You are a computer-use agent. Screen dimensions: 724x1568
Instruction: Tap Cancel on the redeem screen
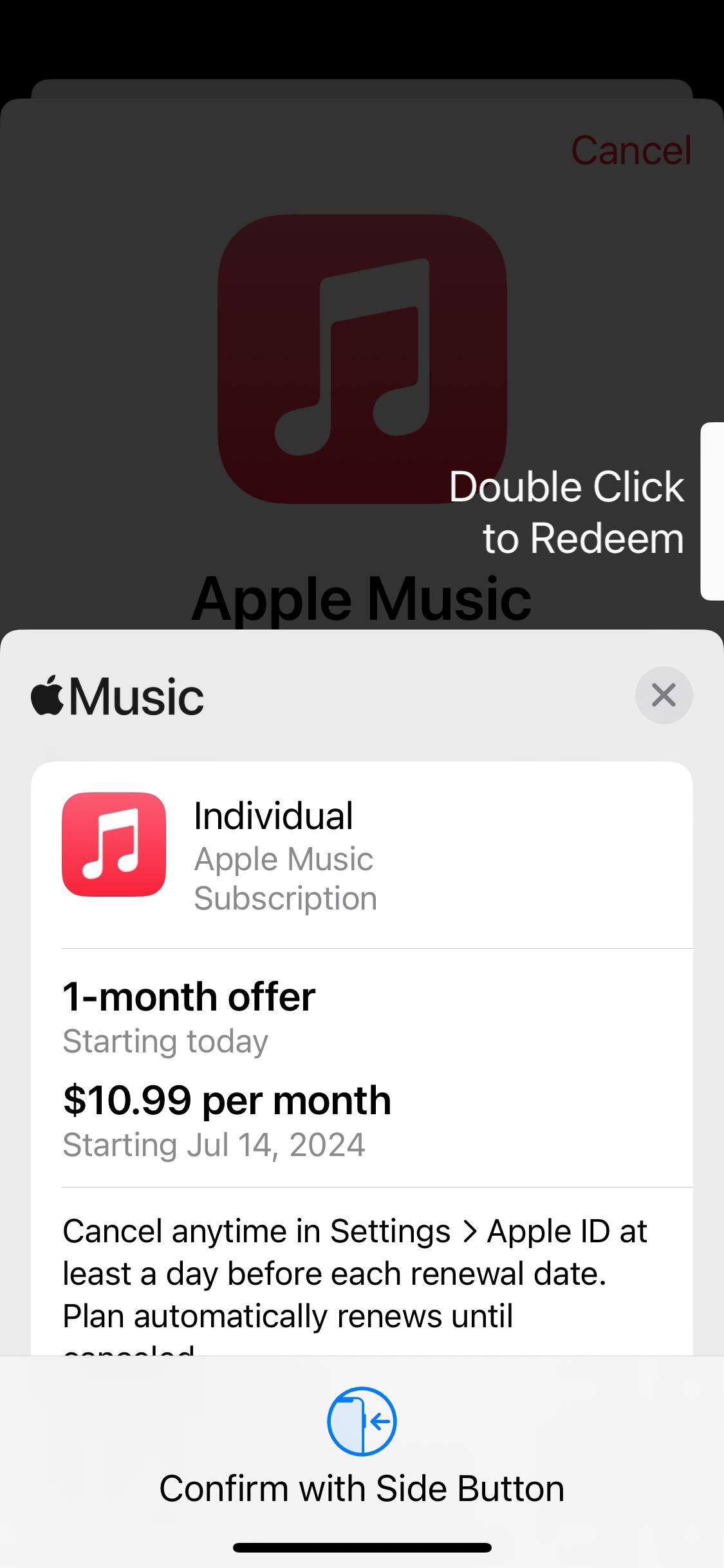tap(631, 151)
